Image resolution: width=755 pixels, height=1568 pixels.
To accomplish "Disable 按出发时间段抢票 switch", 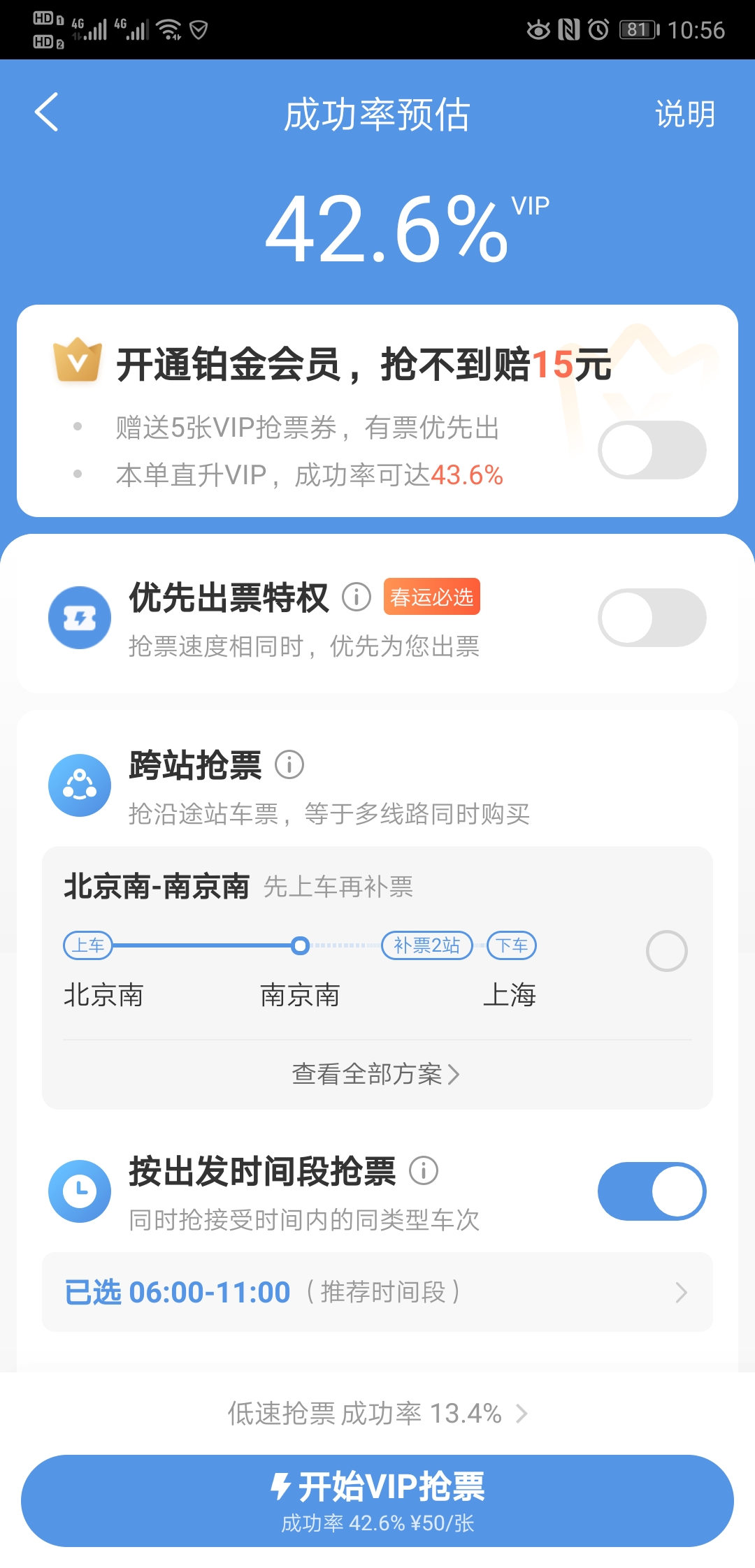I will click(652, 1191).
